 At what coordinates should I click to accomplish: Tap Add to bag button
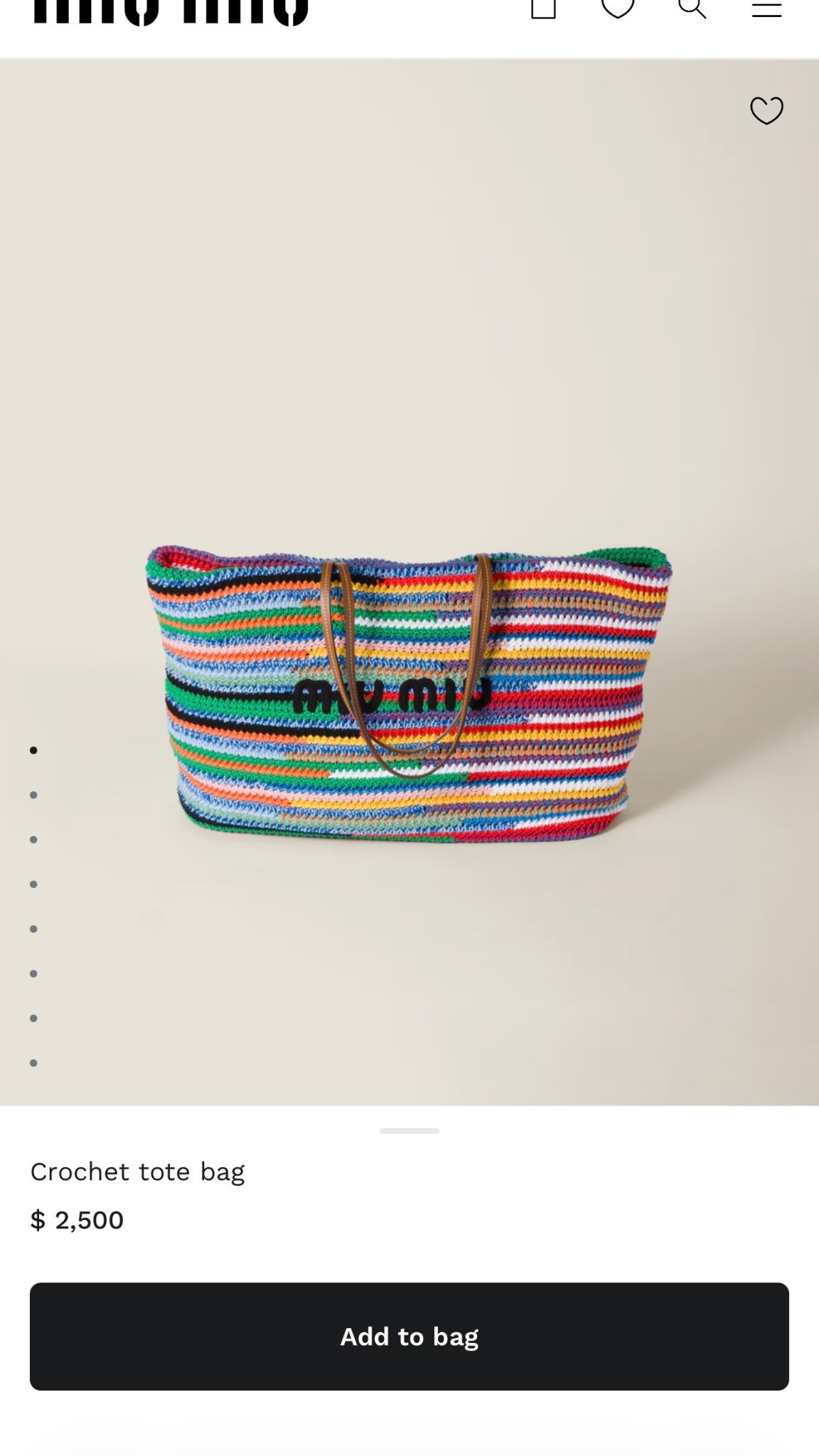(x=409, y=1337)
